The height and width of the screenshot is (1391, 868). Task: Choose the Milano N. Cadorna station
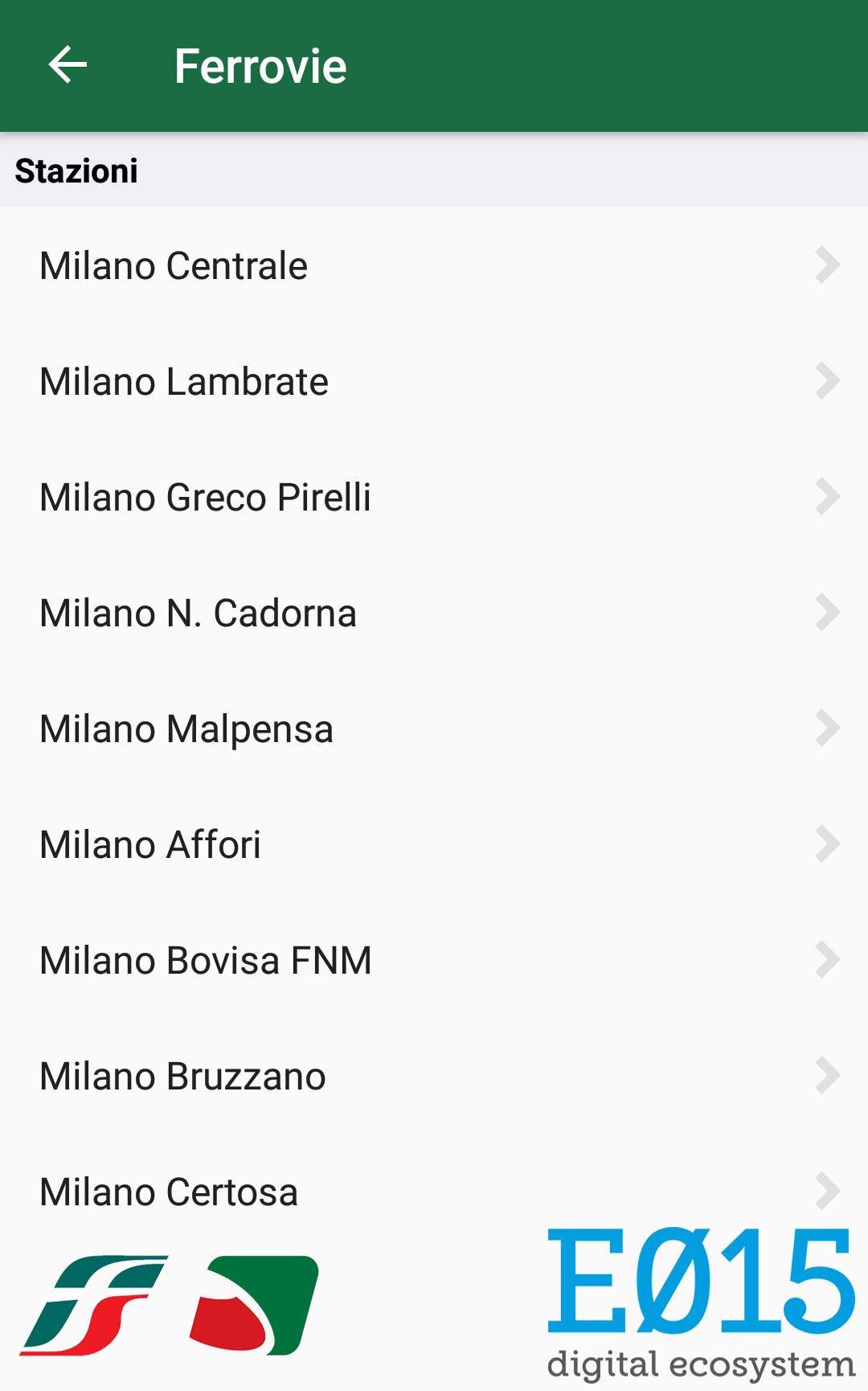point(434,613)
